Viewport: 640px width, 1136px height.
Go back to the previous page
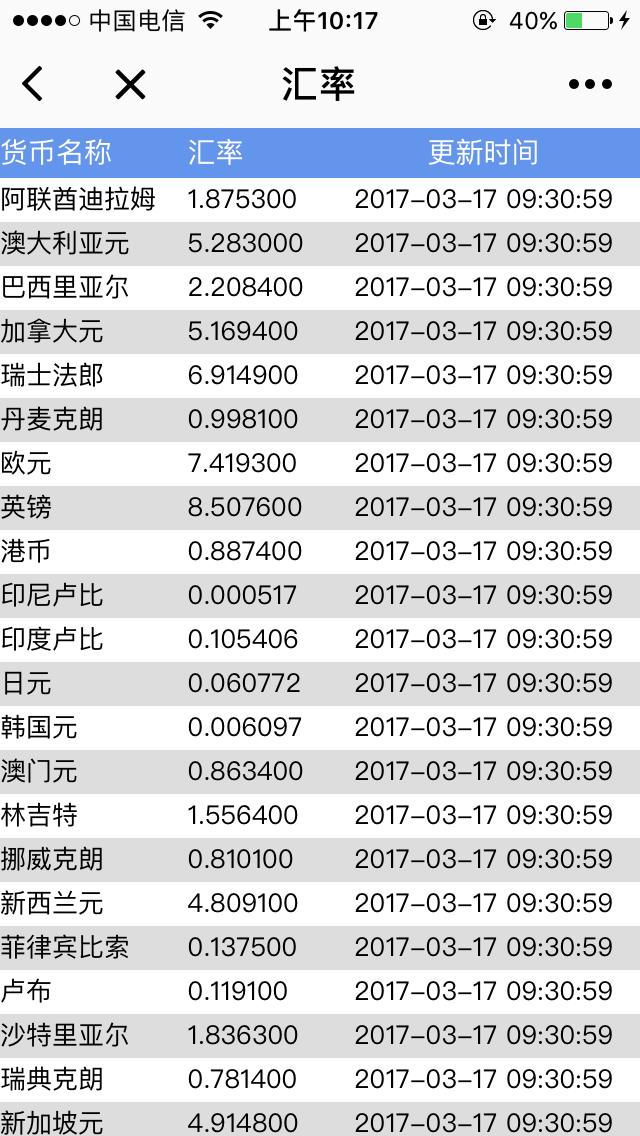33,84
